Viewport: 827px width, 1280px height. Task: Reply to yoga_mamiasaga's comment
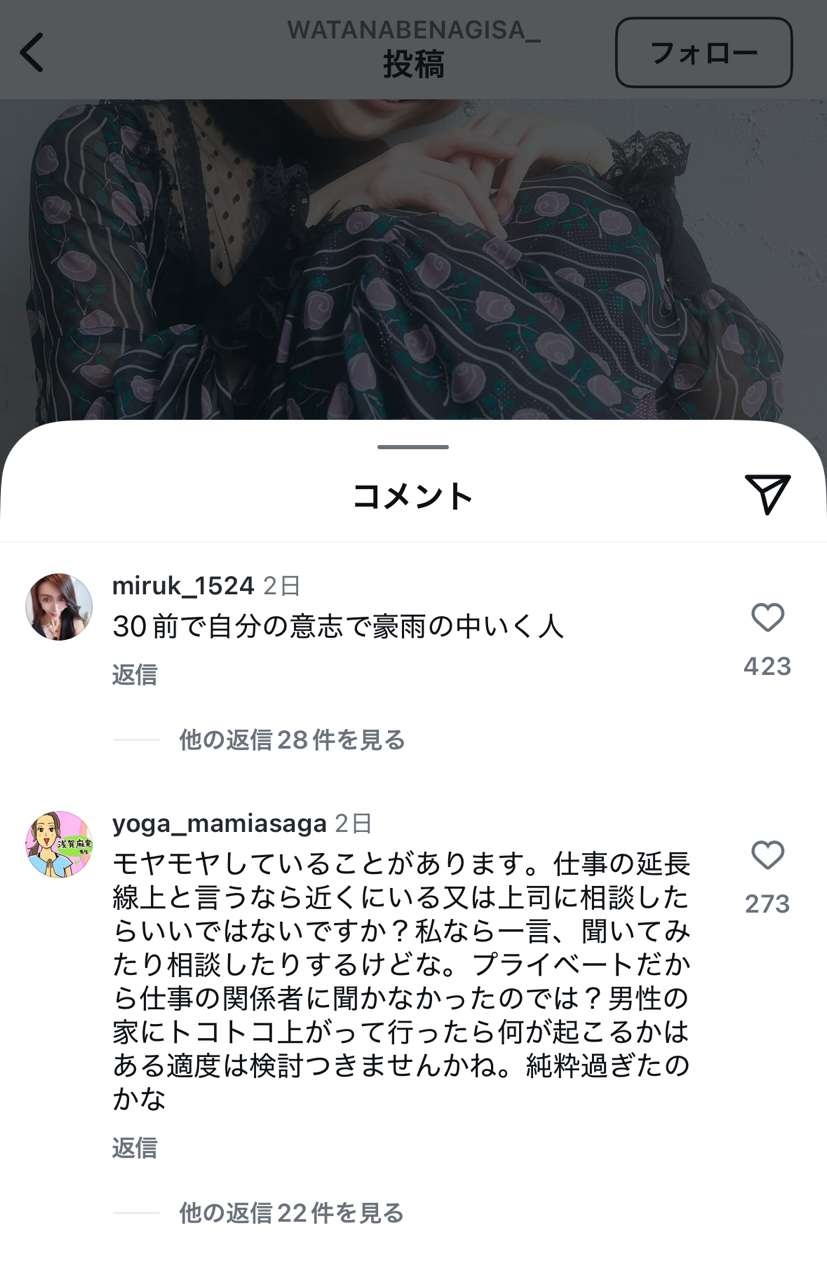(134, 1147)
